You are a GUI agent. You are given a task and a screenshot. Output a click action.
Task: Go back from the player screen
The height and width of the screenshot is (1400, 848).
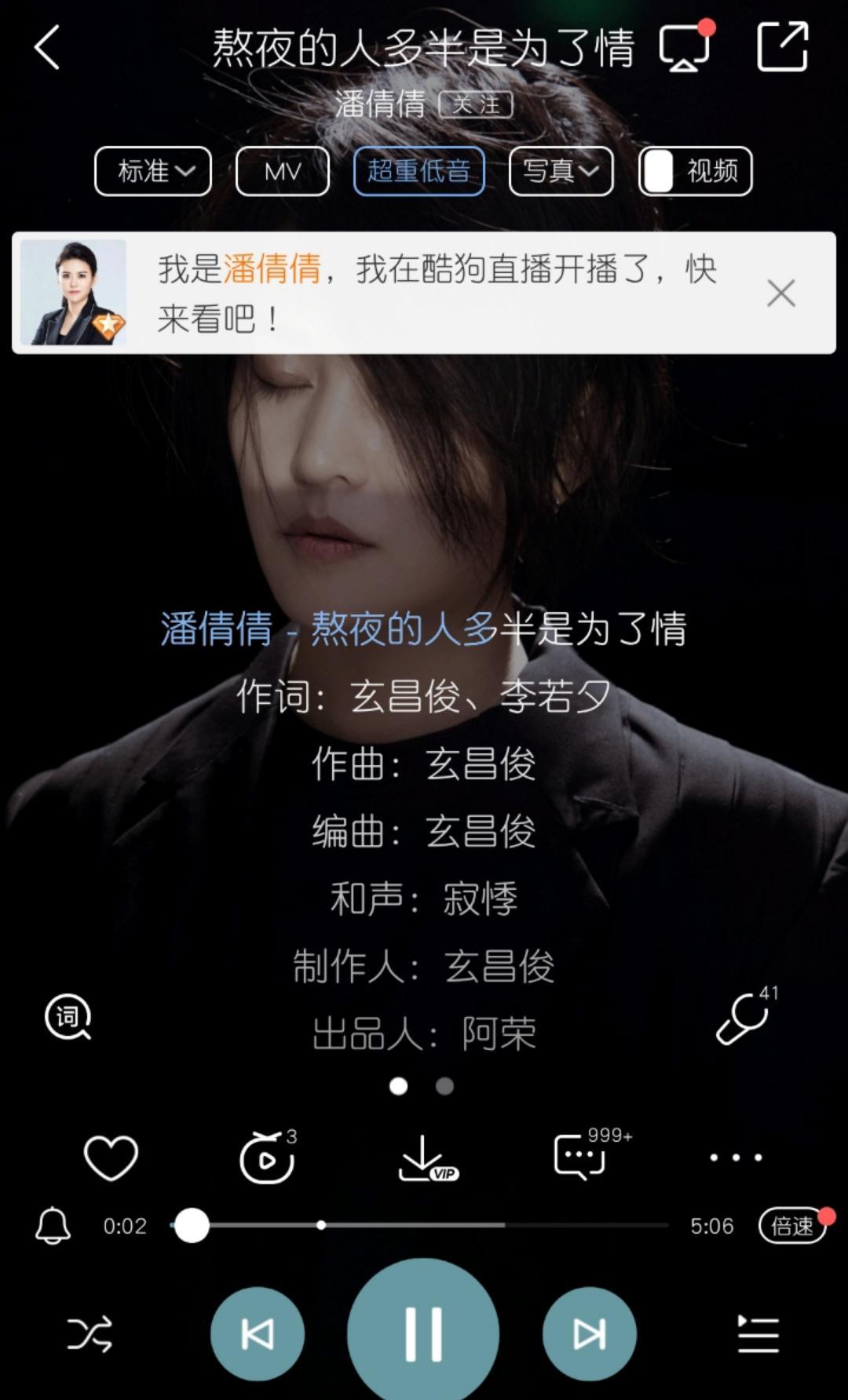point(47,48)
